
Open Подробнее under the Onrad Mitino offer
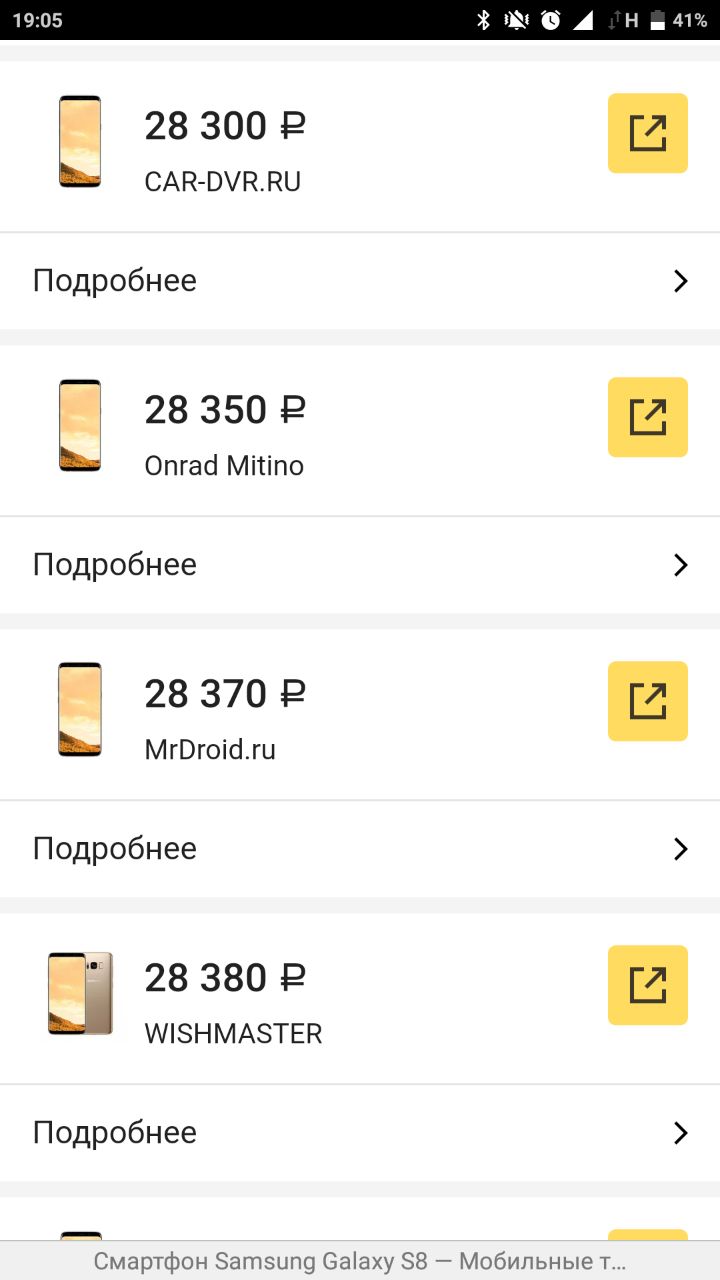[x=360, y=565]
